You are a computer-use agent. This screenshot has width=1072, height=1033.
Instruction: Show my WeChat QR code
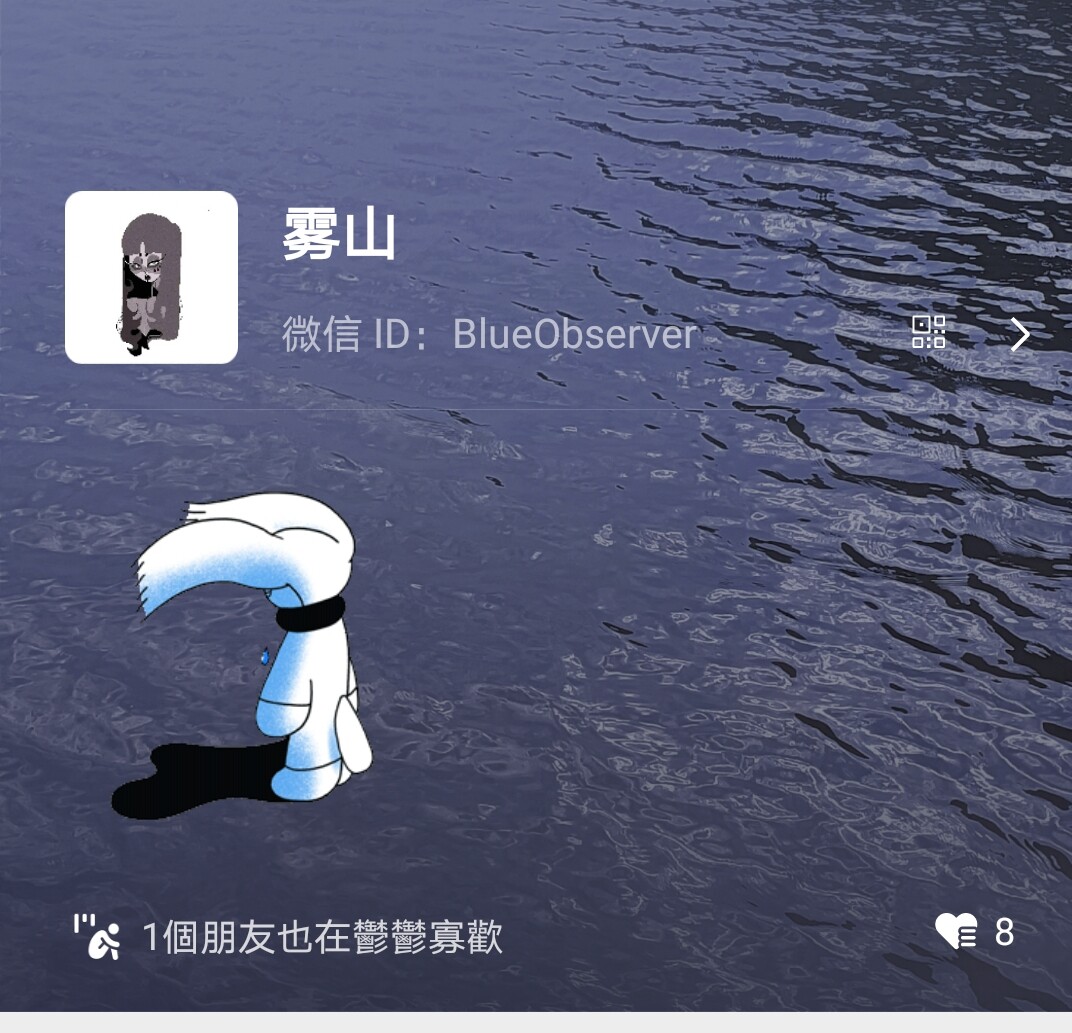pyautogui.click(x=928, y=333)
